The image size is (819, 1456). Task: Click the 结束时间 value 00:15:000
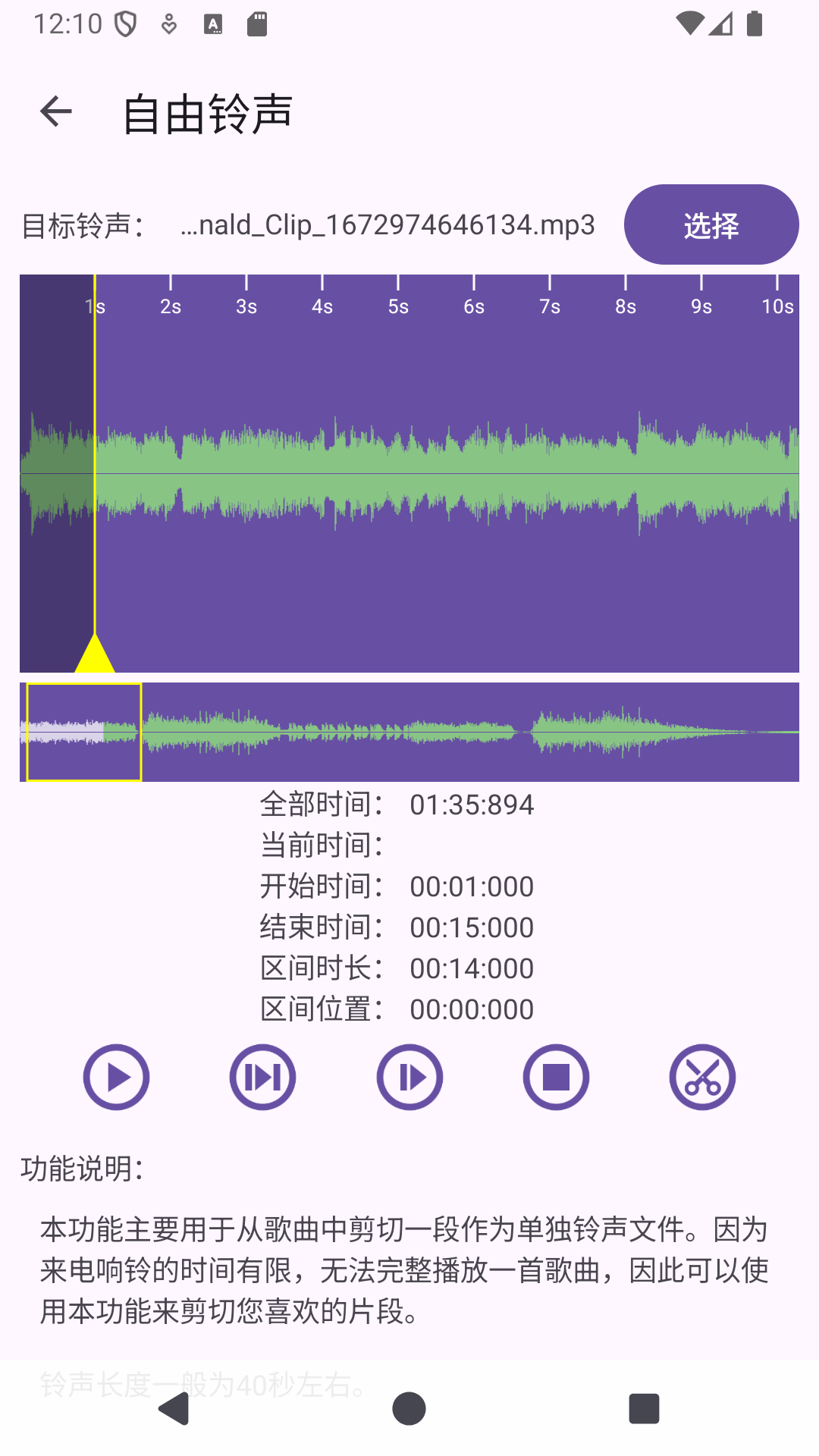pyautogui.click(x=472, y=927)
